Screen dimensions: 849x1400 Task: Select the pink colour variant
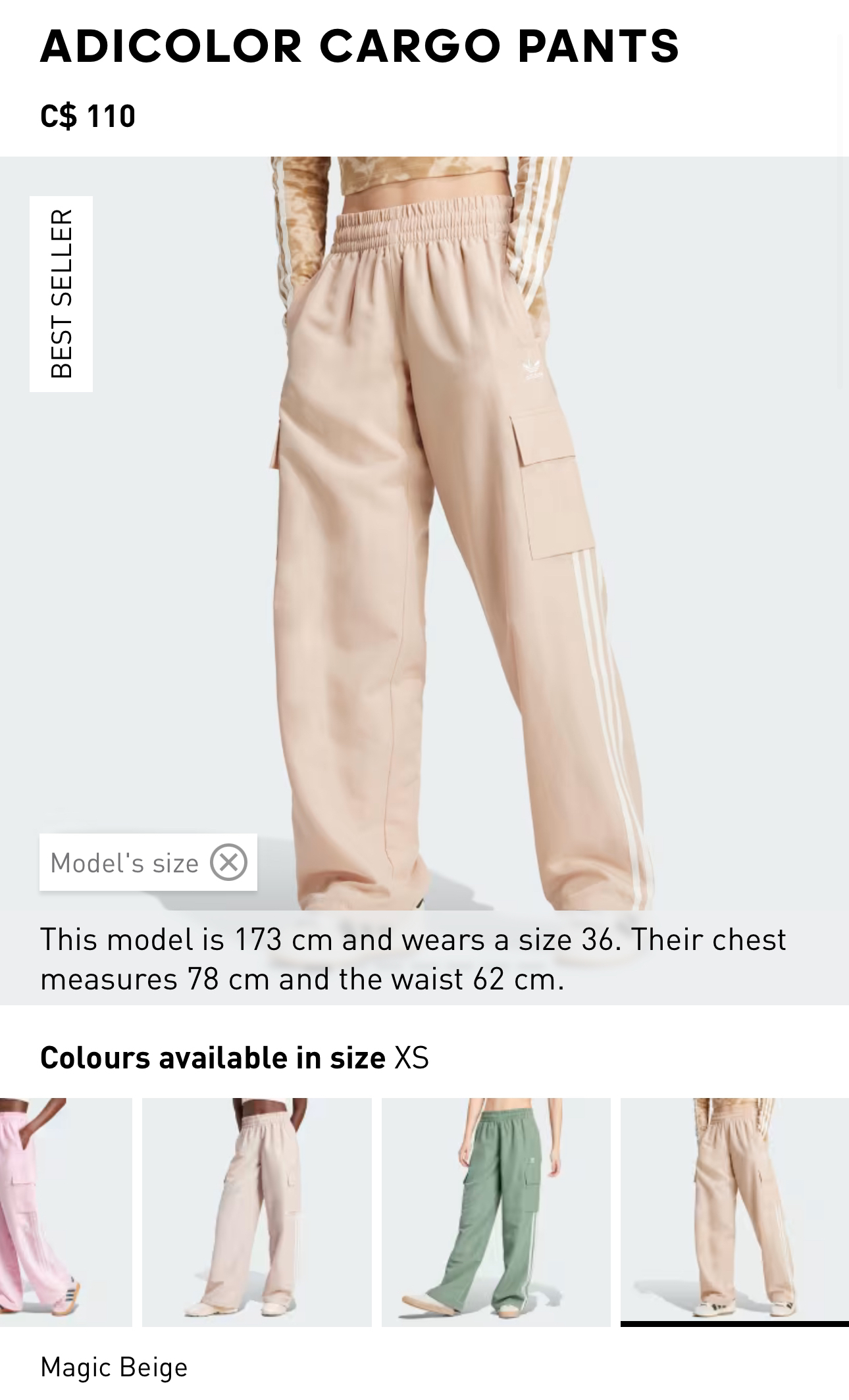tap(65, 1212)
